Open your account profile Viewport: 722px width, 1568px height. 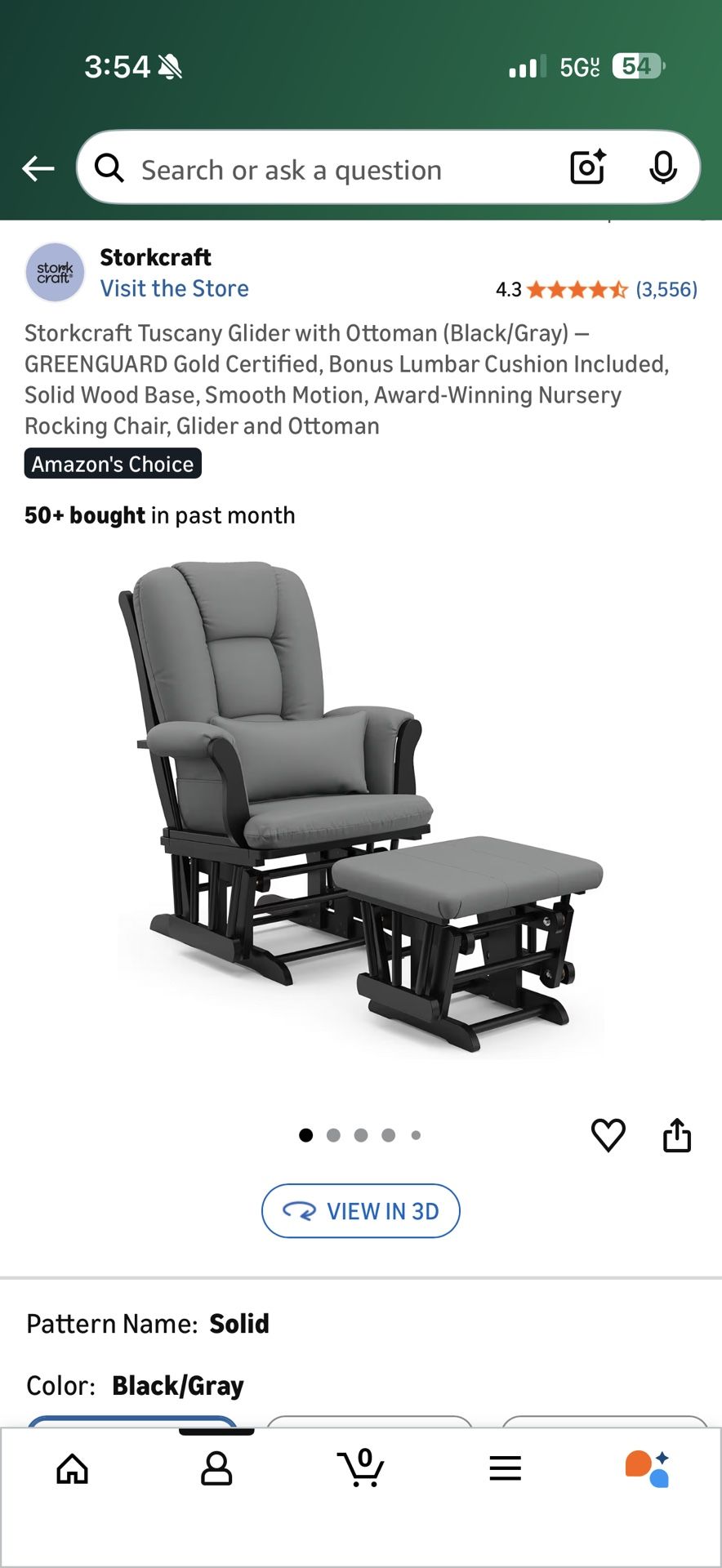[216, 1470]
